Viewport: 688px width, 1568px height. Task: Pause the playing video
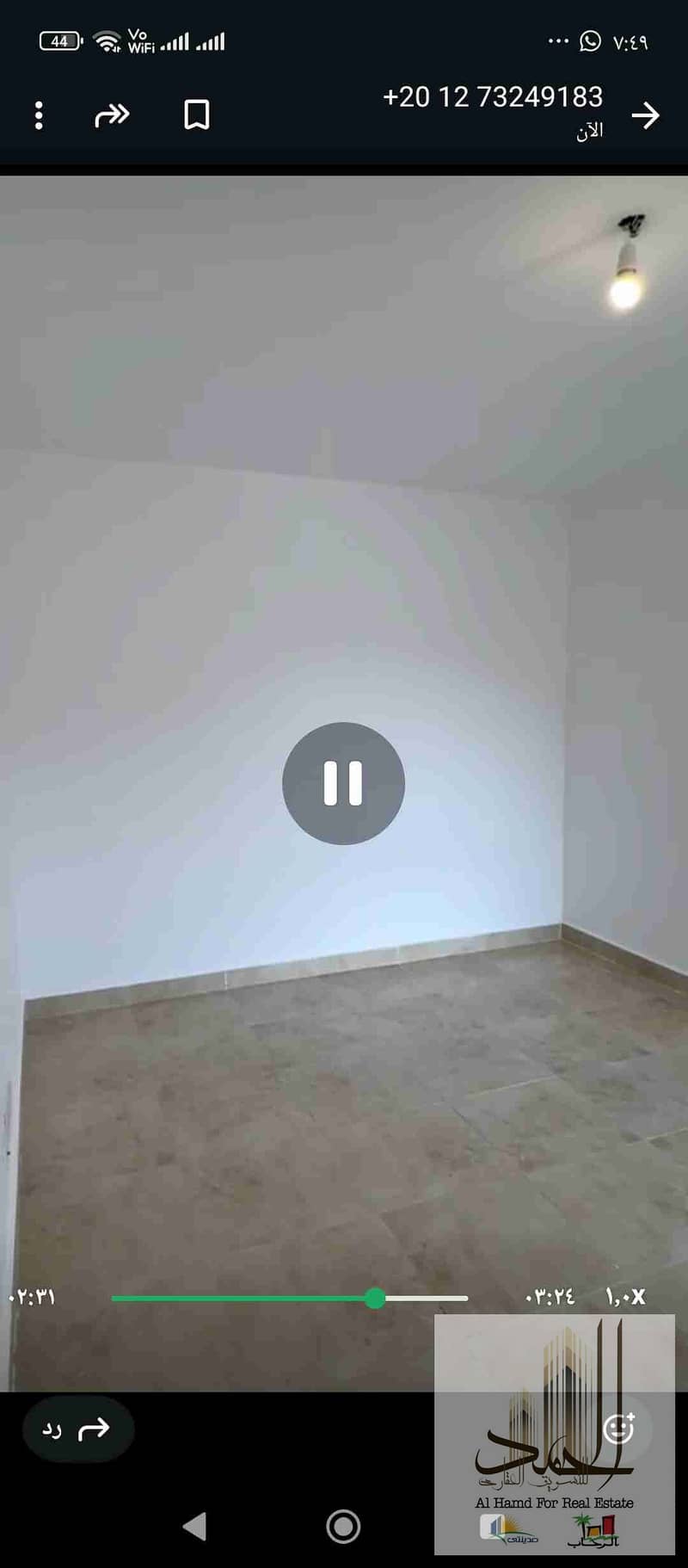tap(343, 783)
